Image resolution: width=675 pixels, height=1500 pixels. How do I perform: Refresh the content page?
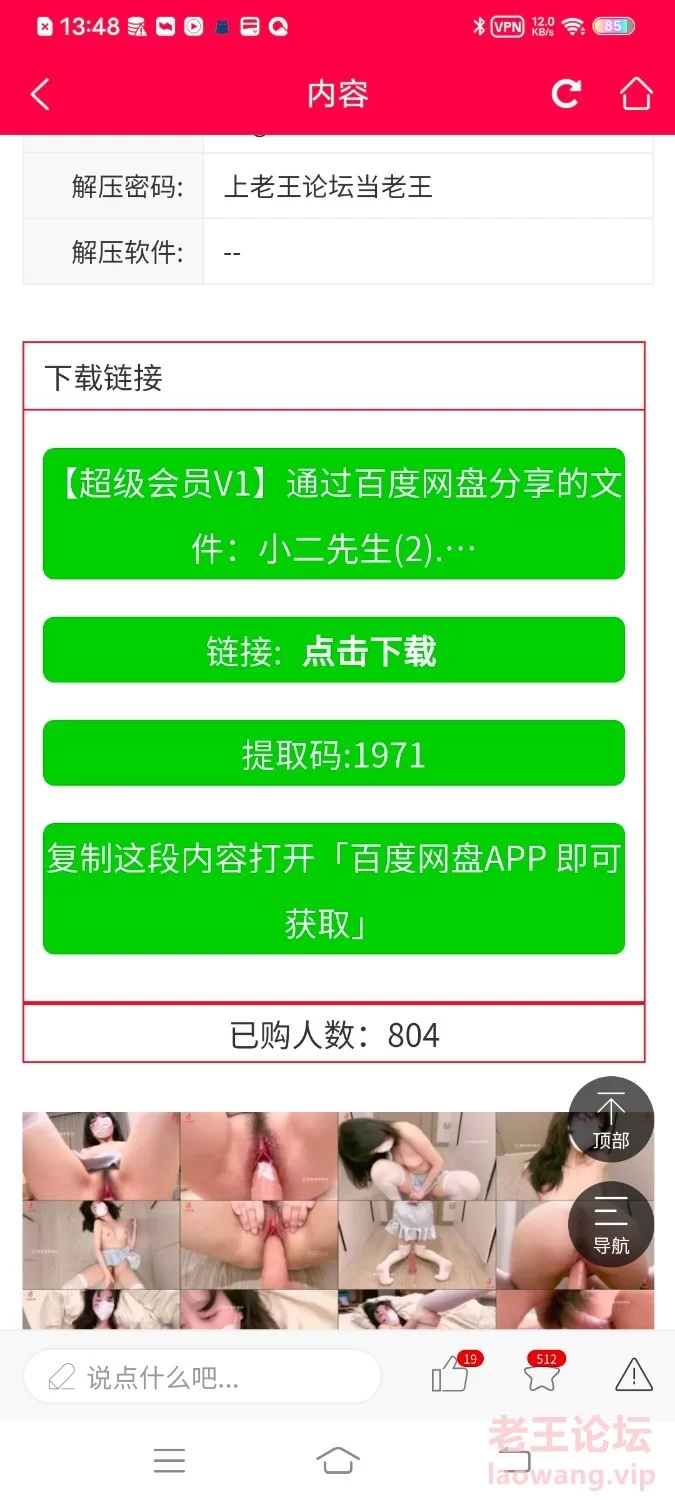pyautogui.click(x=566, y=94)
